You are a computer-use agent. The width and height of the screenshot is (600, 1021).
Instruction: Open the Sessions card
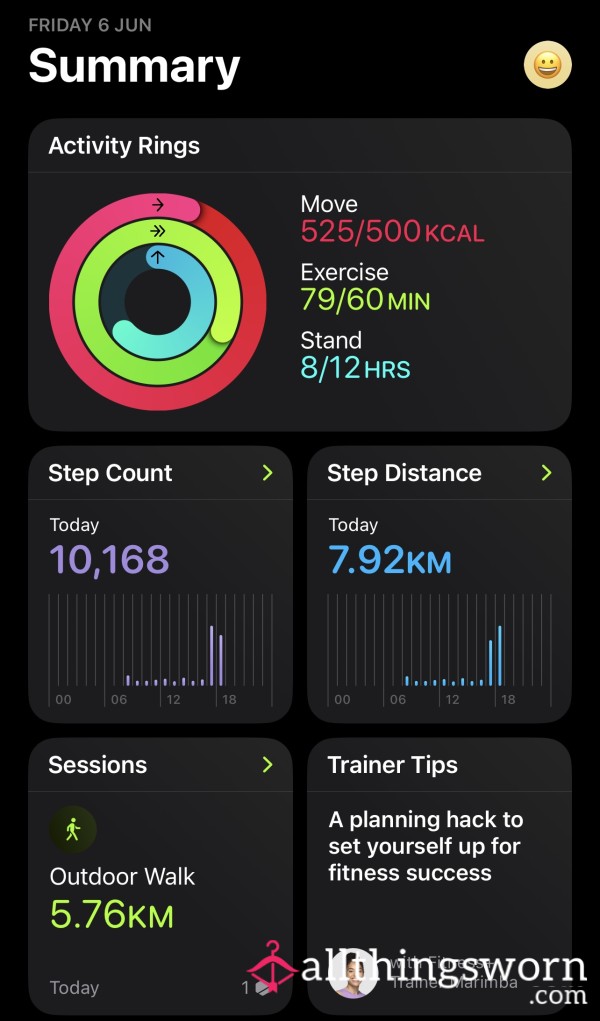click(x=160, y=876)
